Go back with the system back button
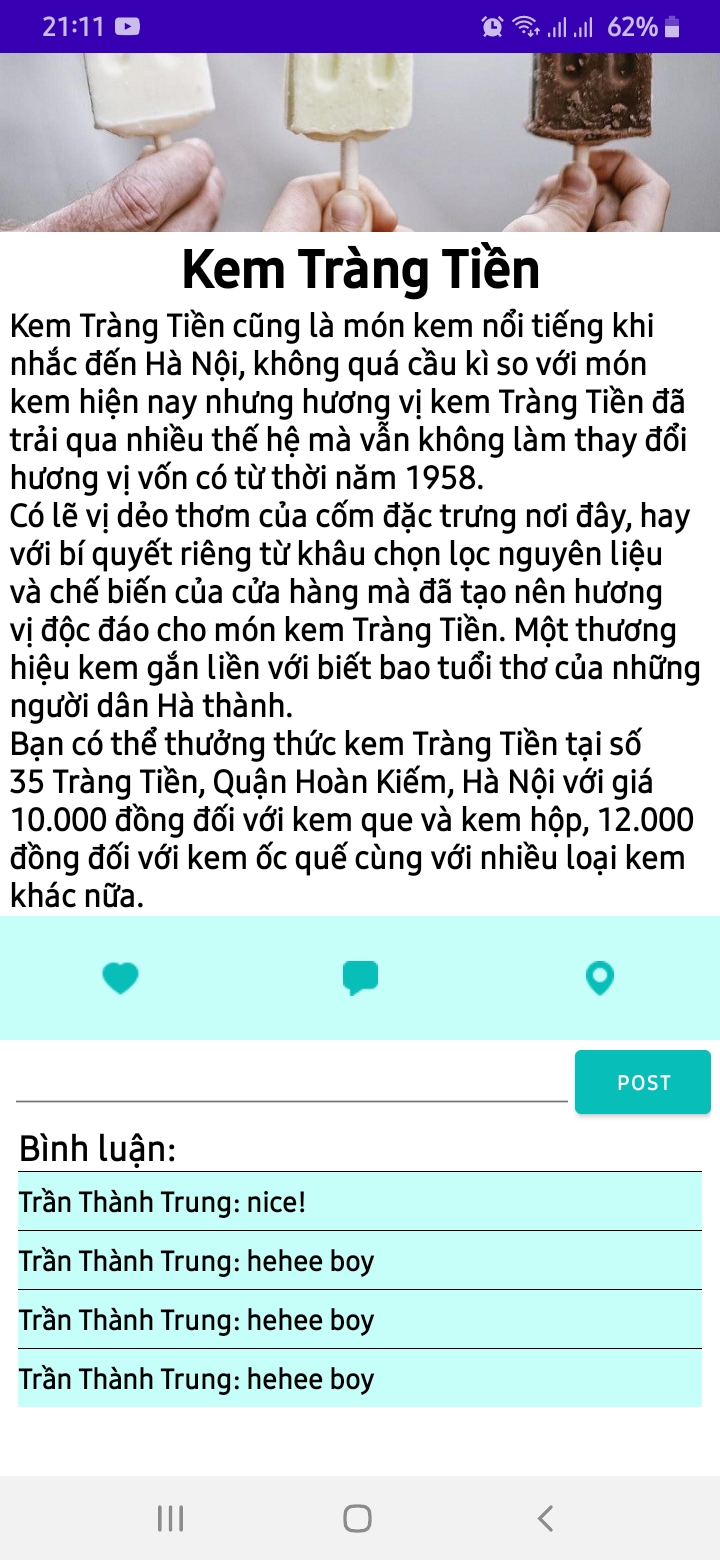This screenshot has width=720, height=1560. pyautogui.click(x=545, y=1518)
